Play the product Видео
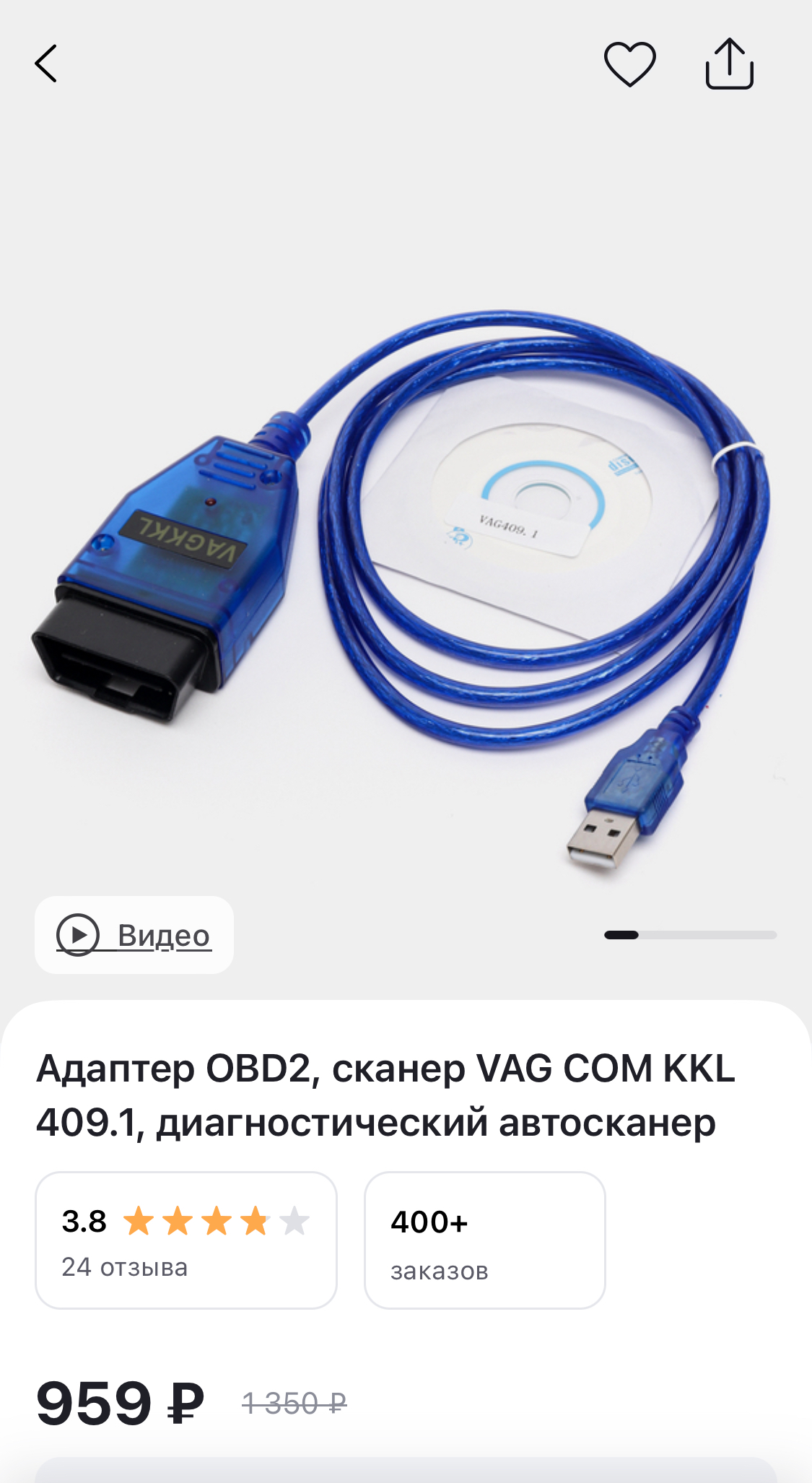The height and width of the screenshot is (1483, 812). [x=134, y=935]
